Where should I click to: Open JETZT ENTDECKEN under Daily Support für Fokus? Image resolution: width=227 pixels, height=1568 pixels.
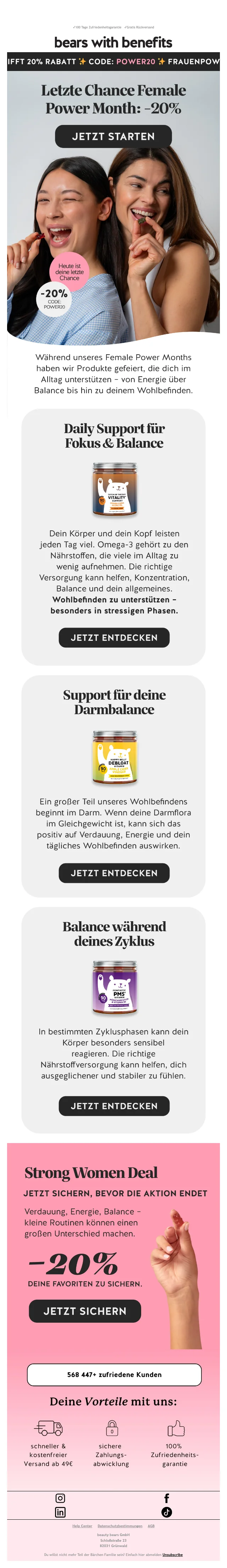114,637
